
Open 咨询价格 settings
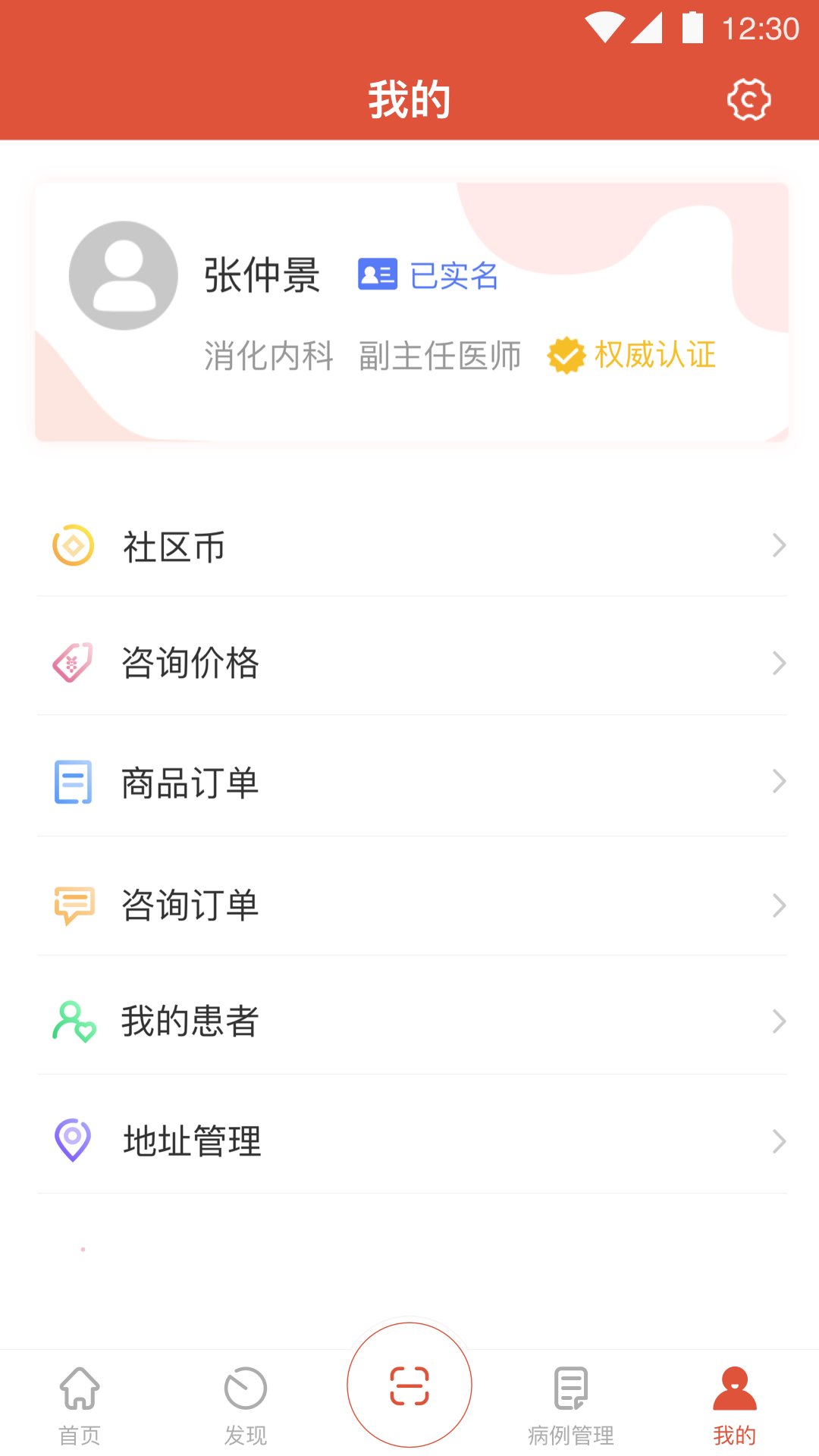(x=411, y=664)
